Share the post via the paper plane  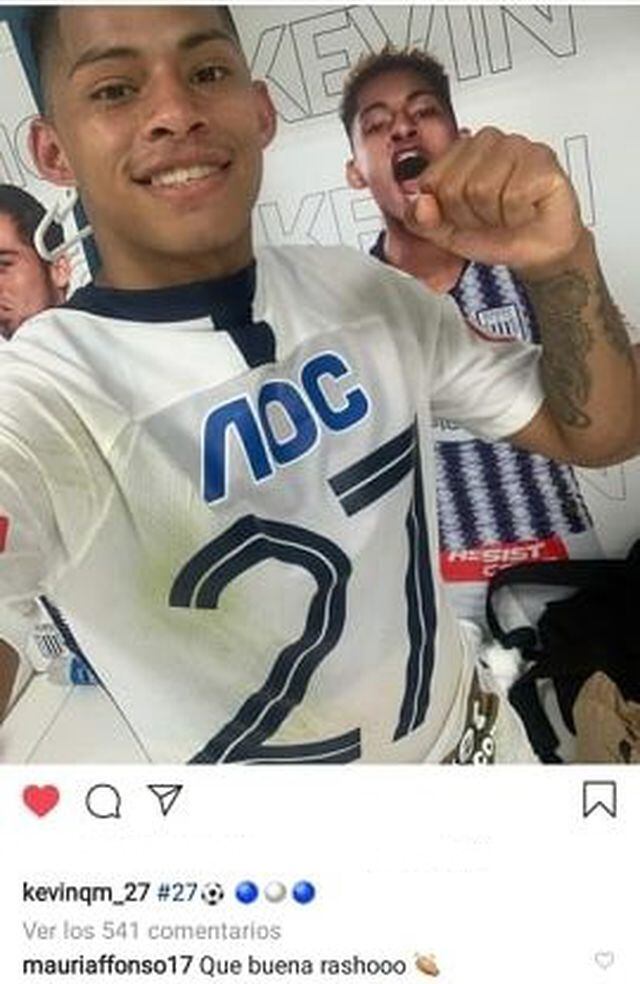165,799
